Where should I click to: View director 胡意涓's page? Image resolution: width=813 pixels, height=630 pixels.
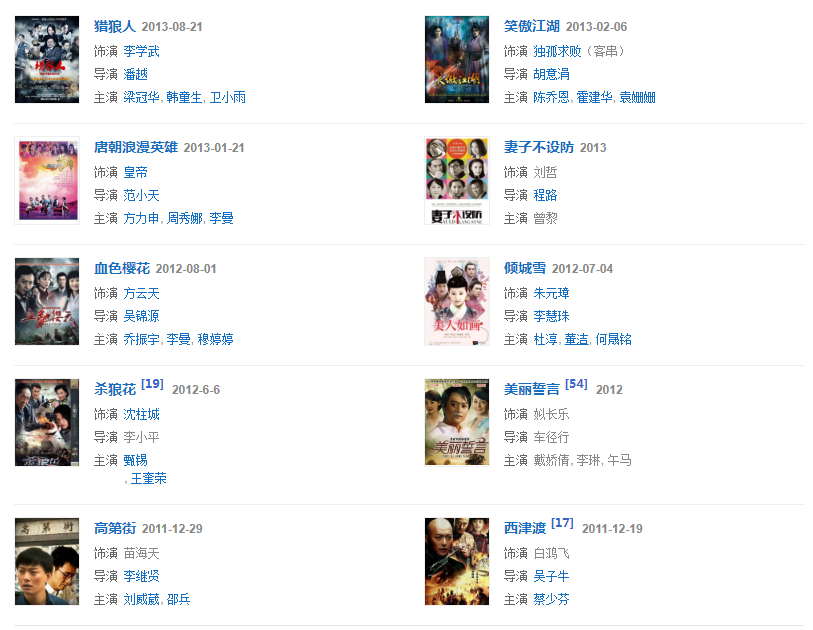click(551, 74)
